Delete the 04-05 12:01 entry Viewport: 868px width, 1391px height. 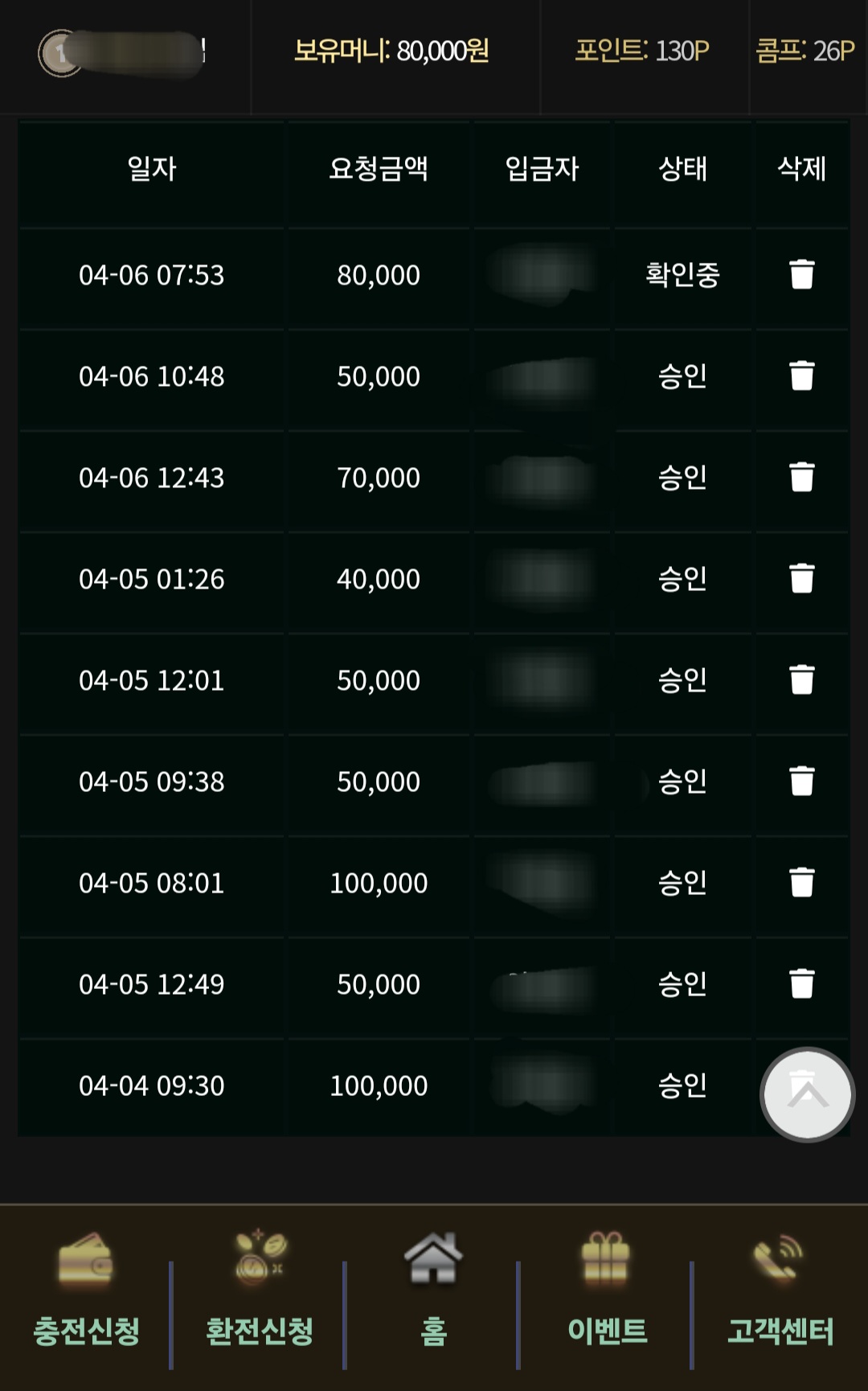pos(801,679)
